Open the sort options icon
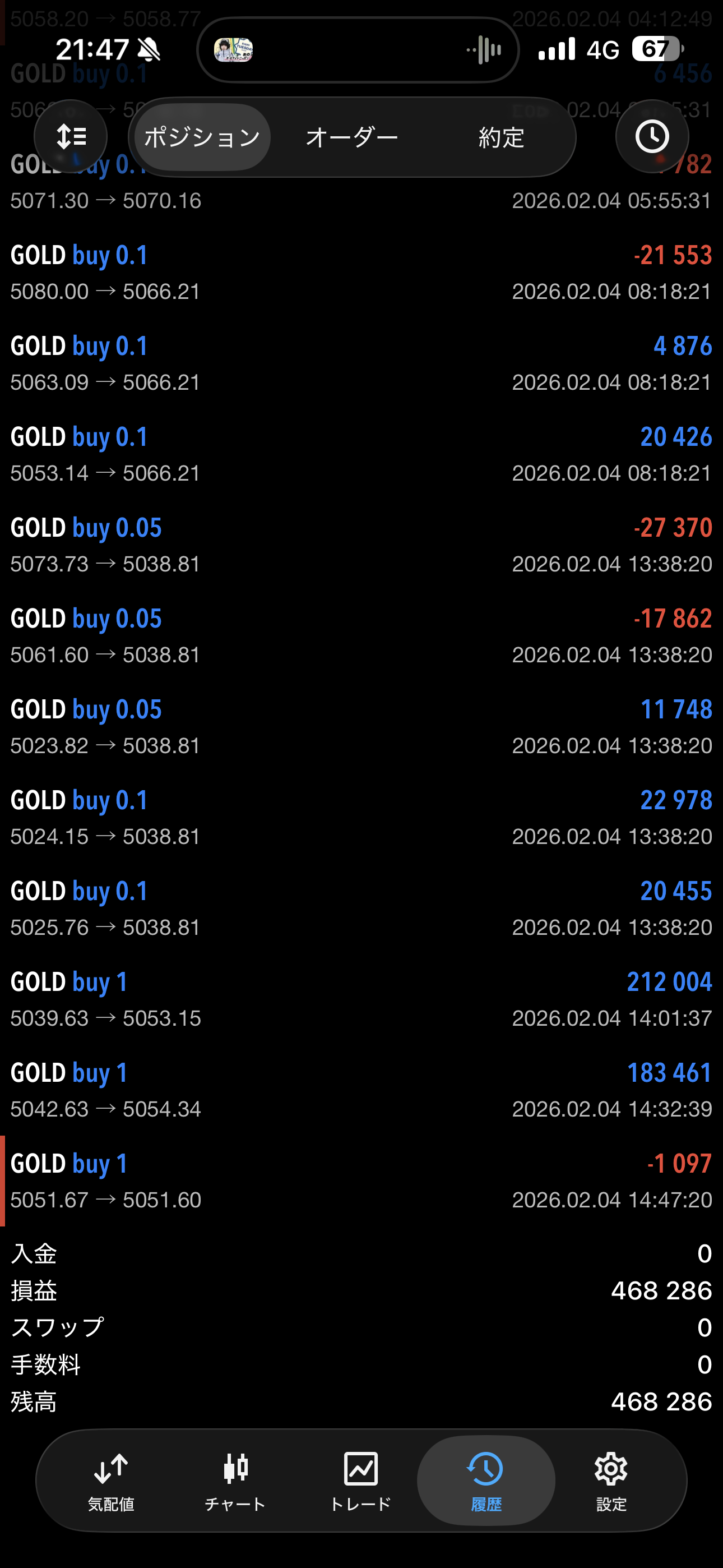The width and height of the screenshot is (723, 1568). pos(71,137)
